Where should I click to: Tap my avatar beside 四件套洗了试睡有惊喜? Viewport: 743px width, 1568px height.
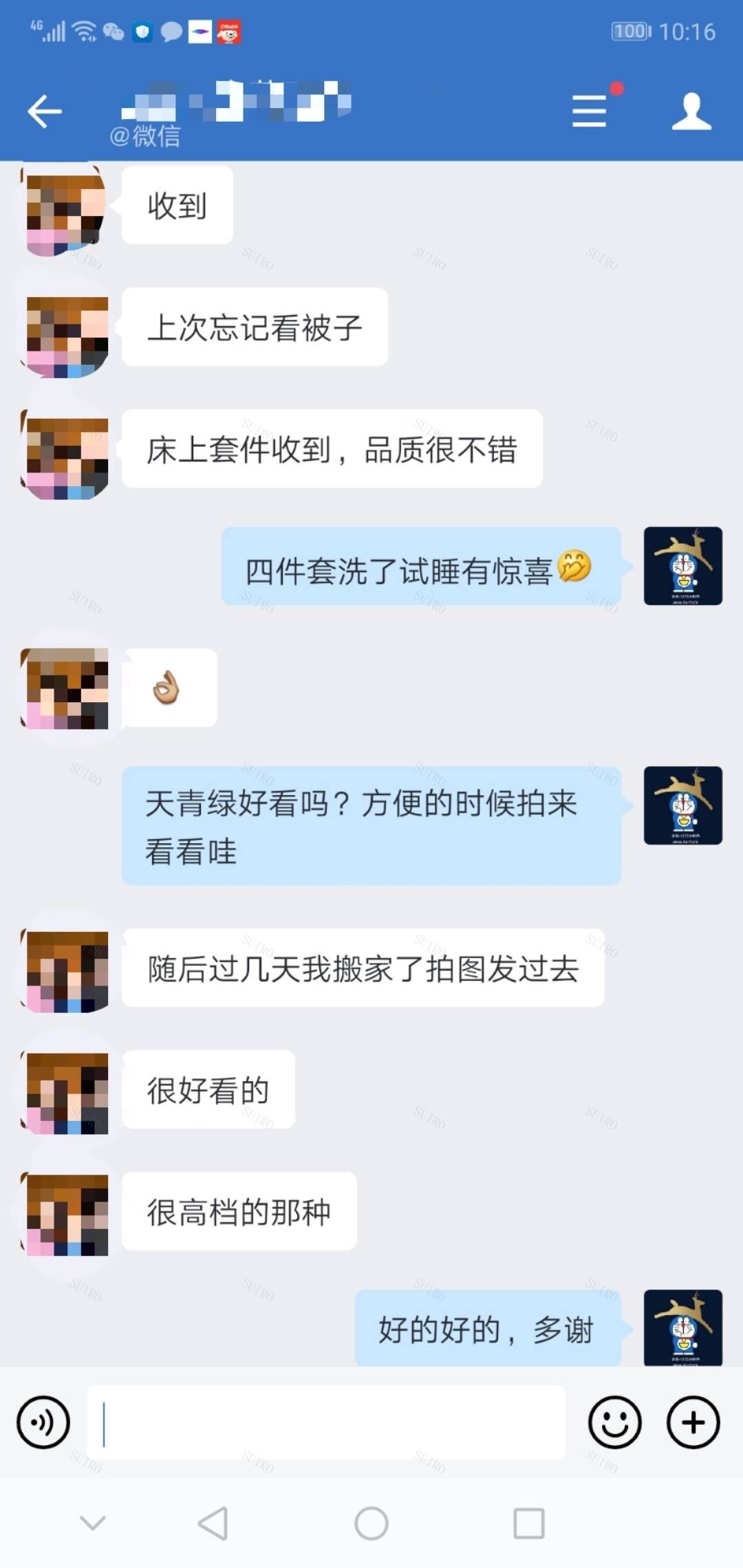pos(682,566)
